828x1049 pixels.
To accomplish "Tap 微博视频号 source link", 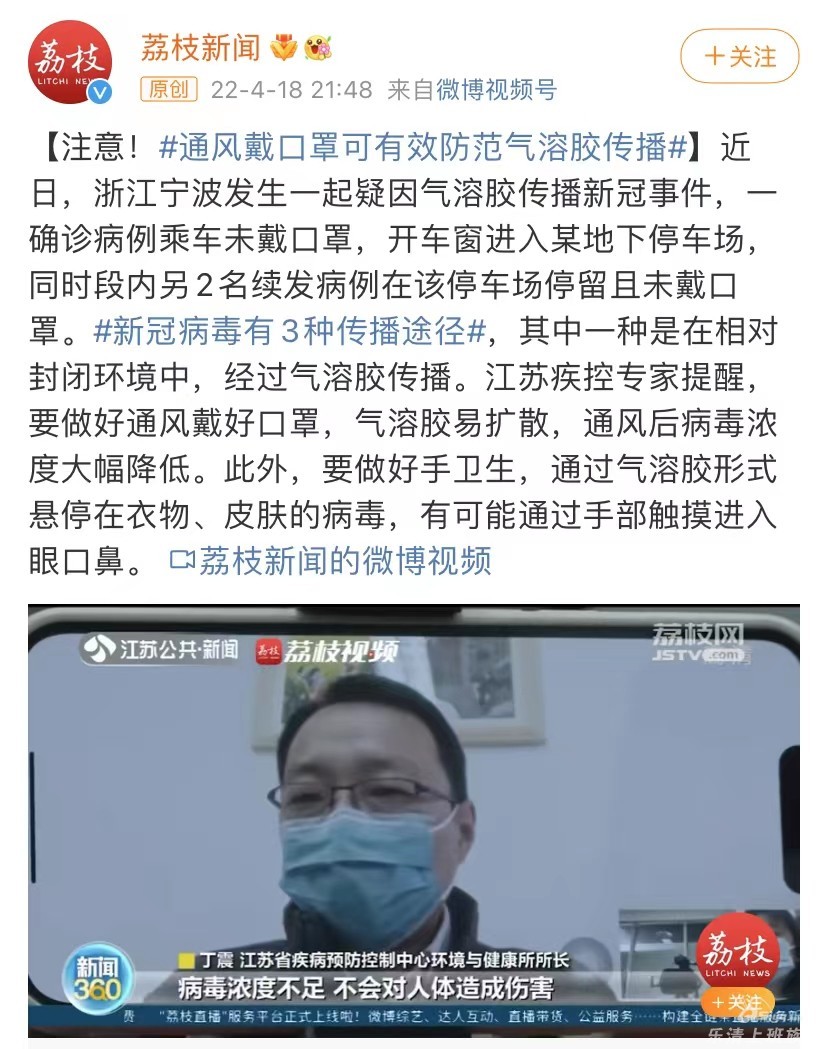I will [x=496, y=90].
